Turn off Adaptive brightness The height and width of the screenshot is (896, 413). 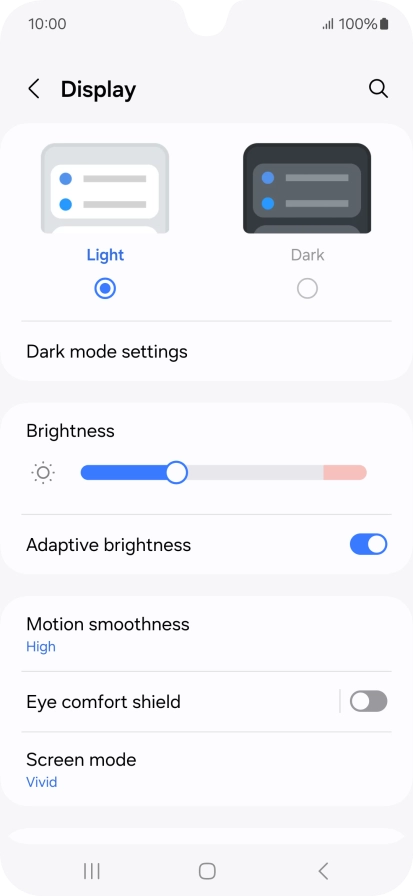(368, 545)
